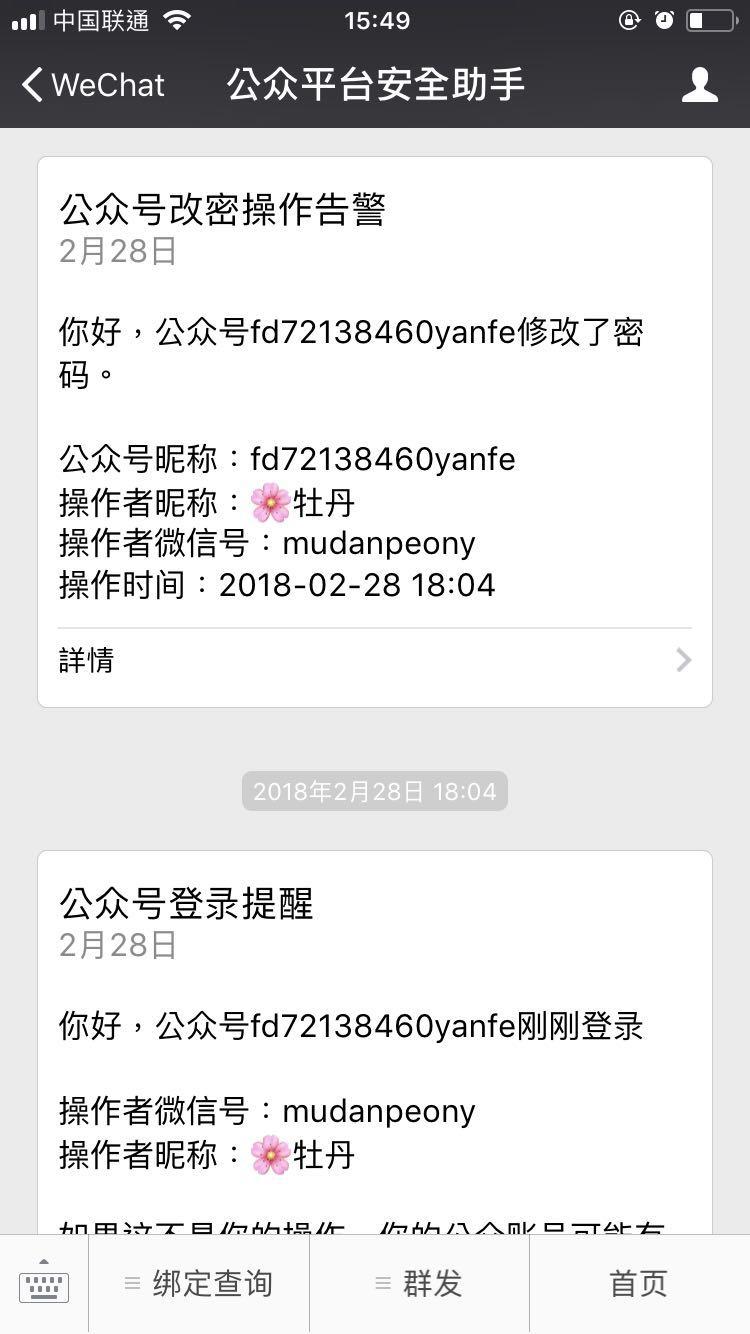This screenshot has height=1334, width=750.
Task: Tap the 首页 menu button
Action: [x=638, y=1284]
